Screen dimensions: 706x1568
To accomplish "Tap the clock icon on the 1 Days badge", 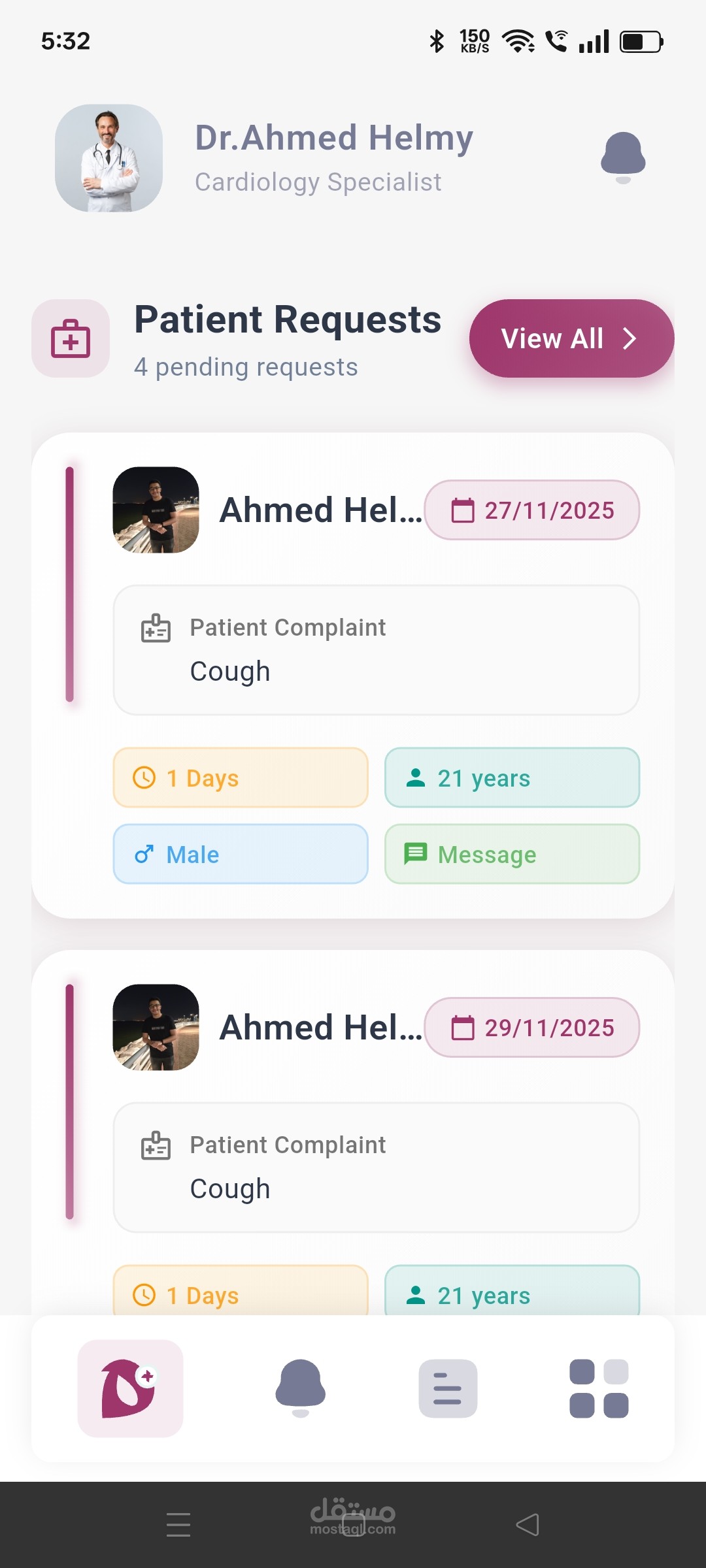I will 143,777.
